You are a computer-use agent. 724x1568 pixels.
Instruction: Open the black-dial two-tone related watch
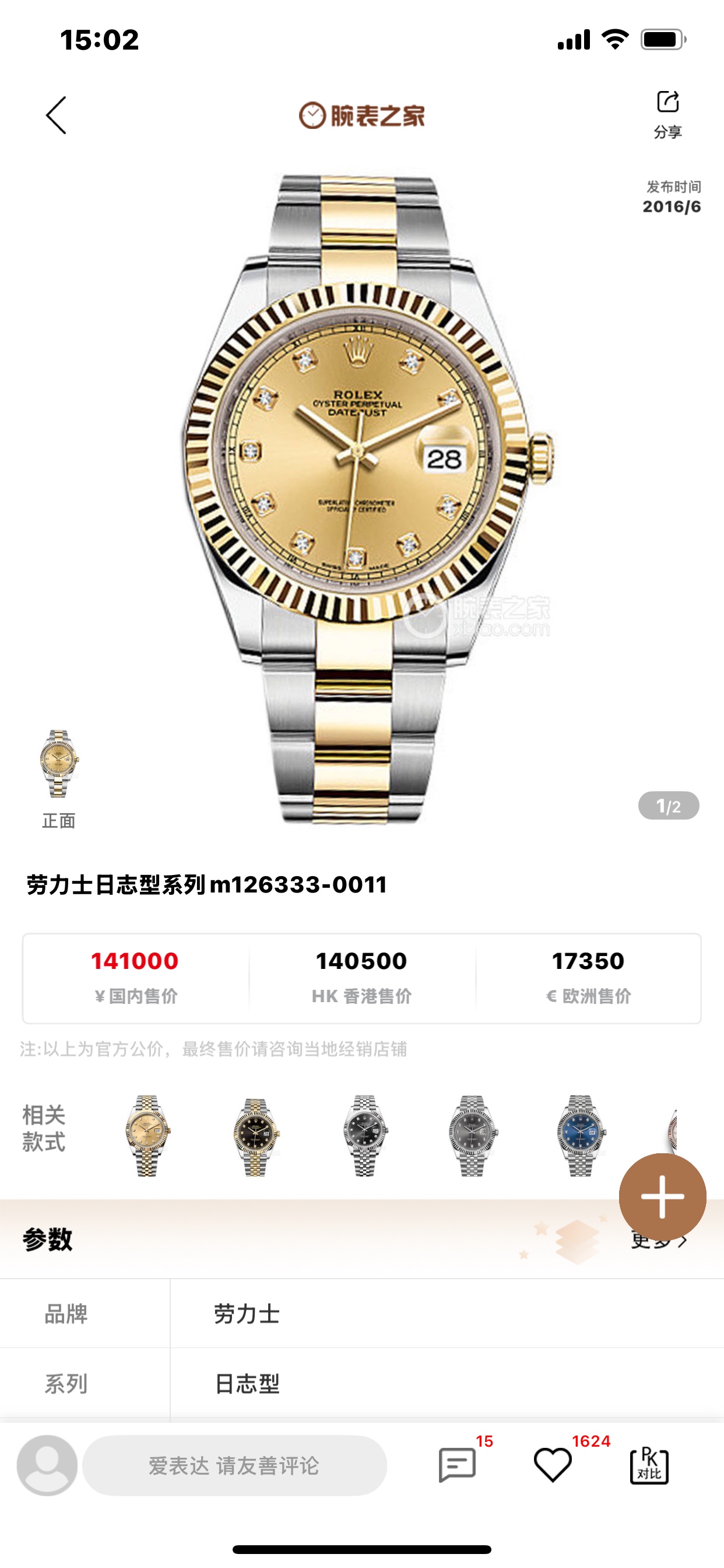click(256, 1135)
